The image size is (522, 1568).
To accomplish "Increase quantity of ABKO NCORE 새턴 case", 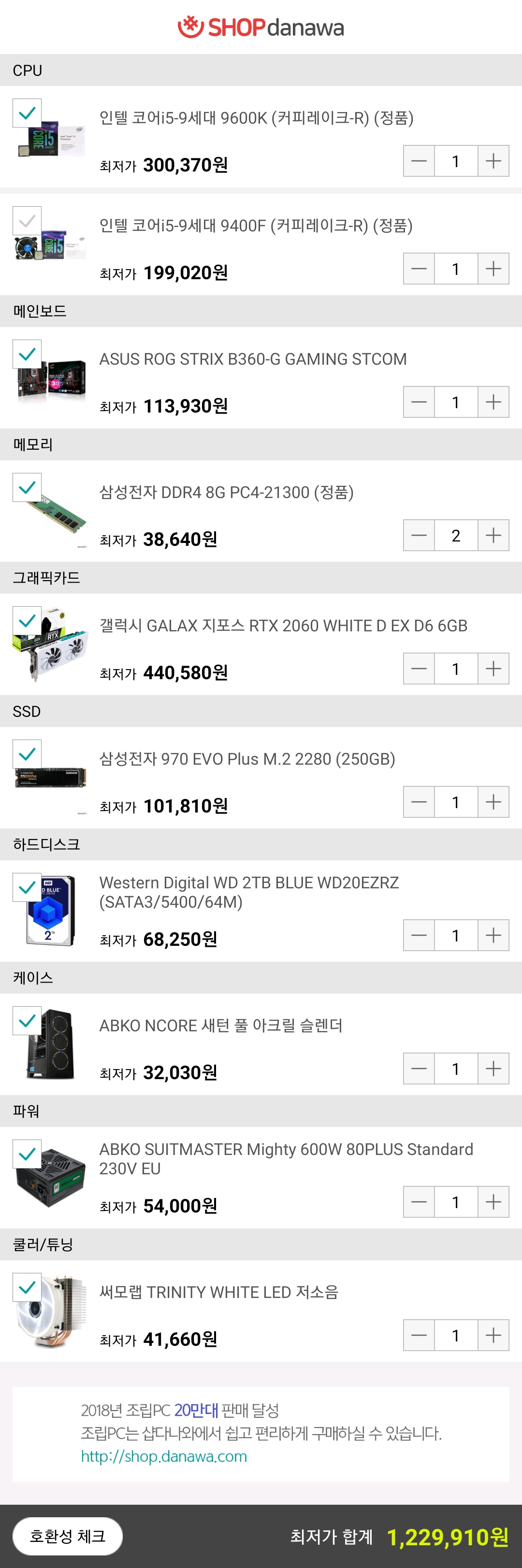I will tap(493, 1069).
